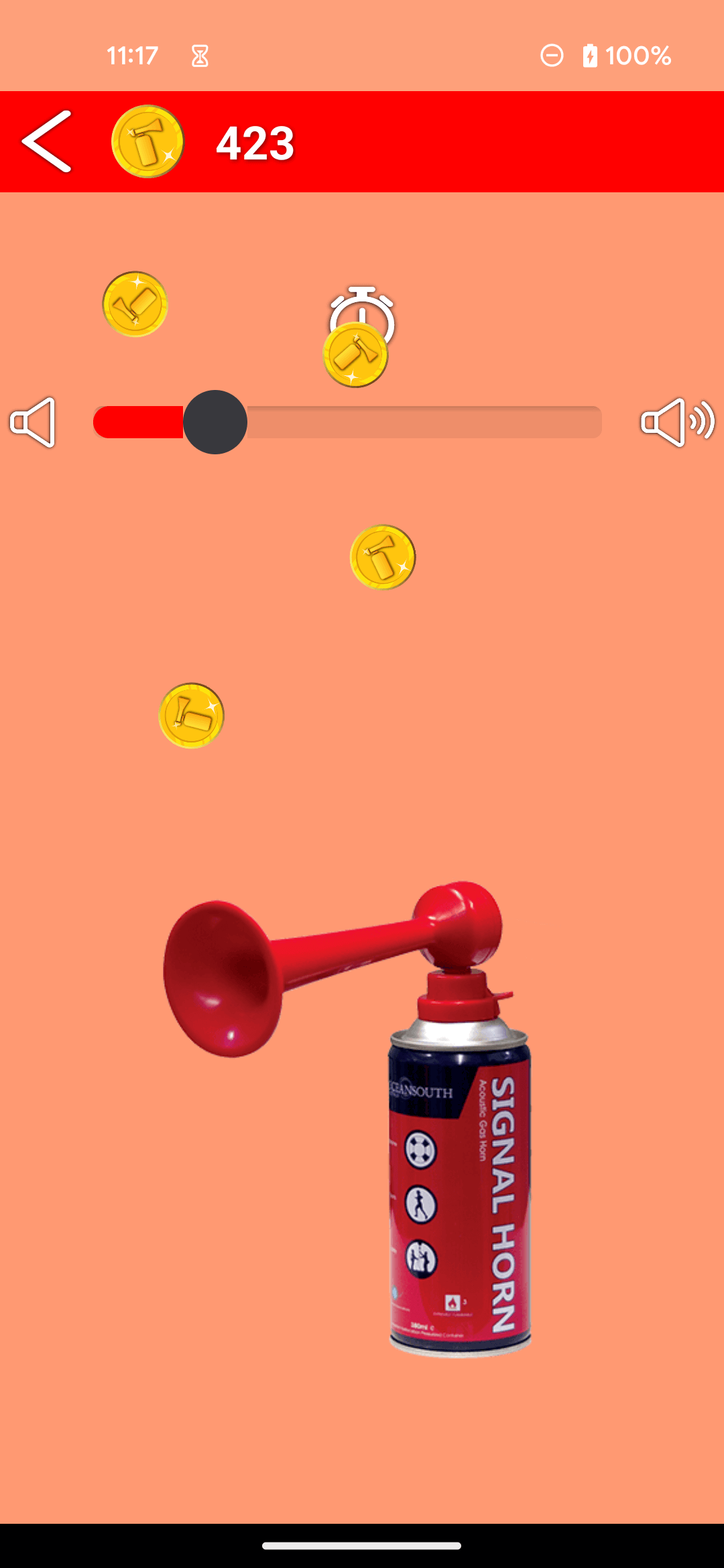Tap the battery icon in the status bar
724x1568 pixels.
click(x=589, y=56)
